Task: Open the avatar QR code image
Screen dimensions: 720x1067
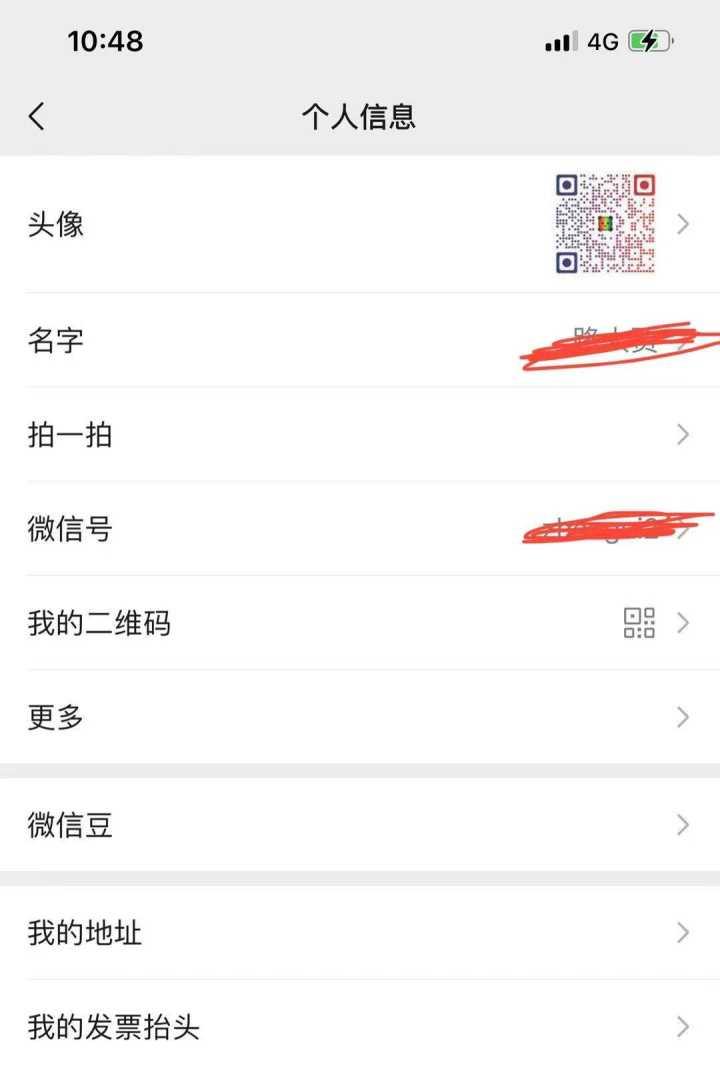Action: point(603,222)
